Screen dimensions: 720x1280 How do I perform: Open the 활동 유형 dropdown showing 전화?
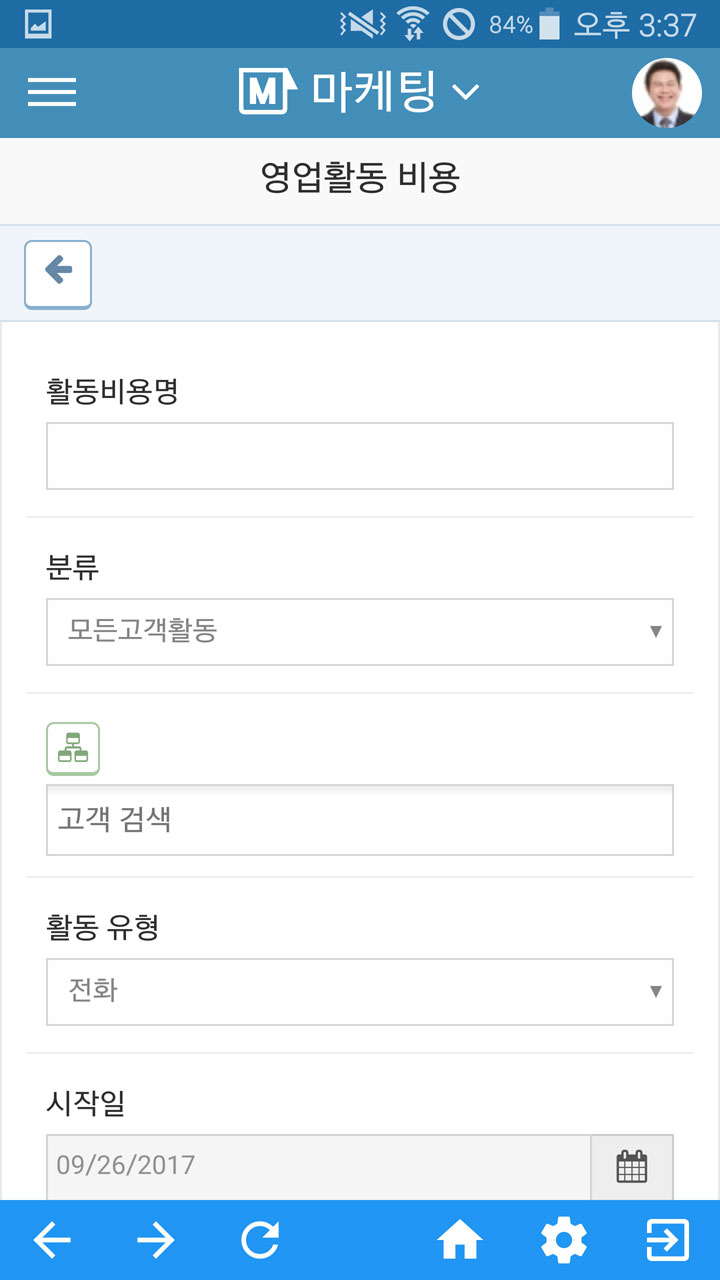pos(360,992)
